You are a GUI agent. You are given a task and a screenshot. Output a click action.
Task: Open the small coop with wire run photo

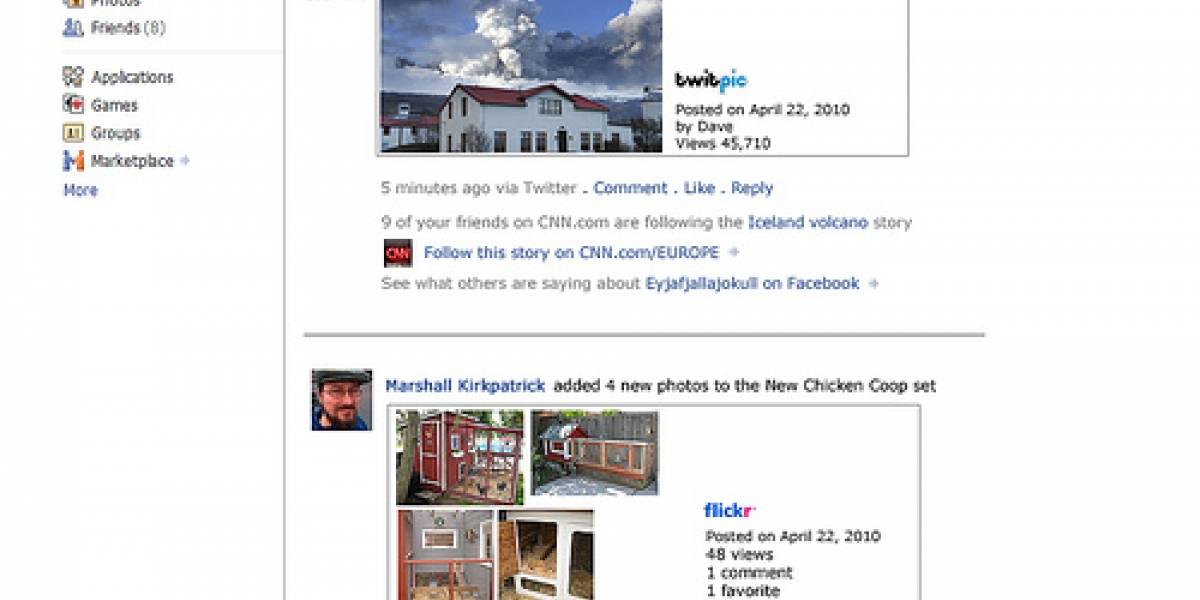[594, 452]
